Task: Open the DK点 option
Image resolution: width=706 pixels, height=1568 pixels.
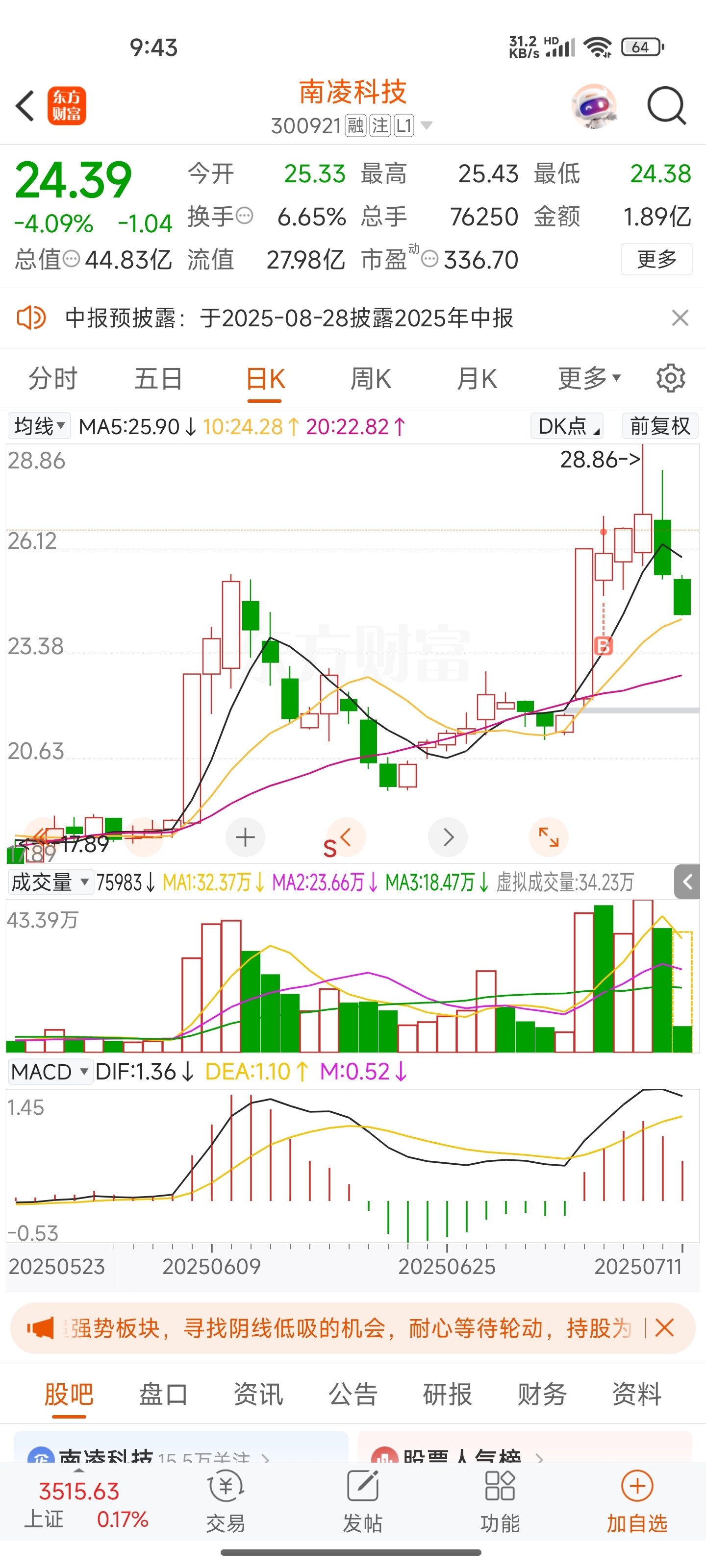Action: (x=567, y=426)
